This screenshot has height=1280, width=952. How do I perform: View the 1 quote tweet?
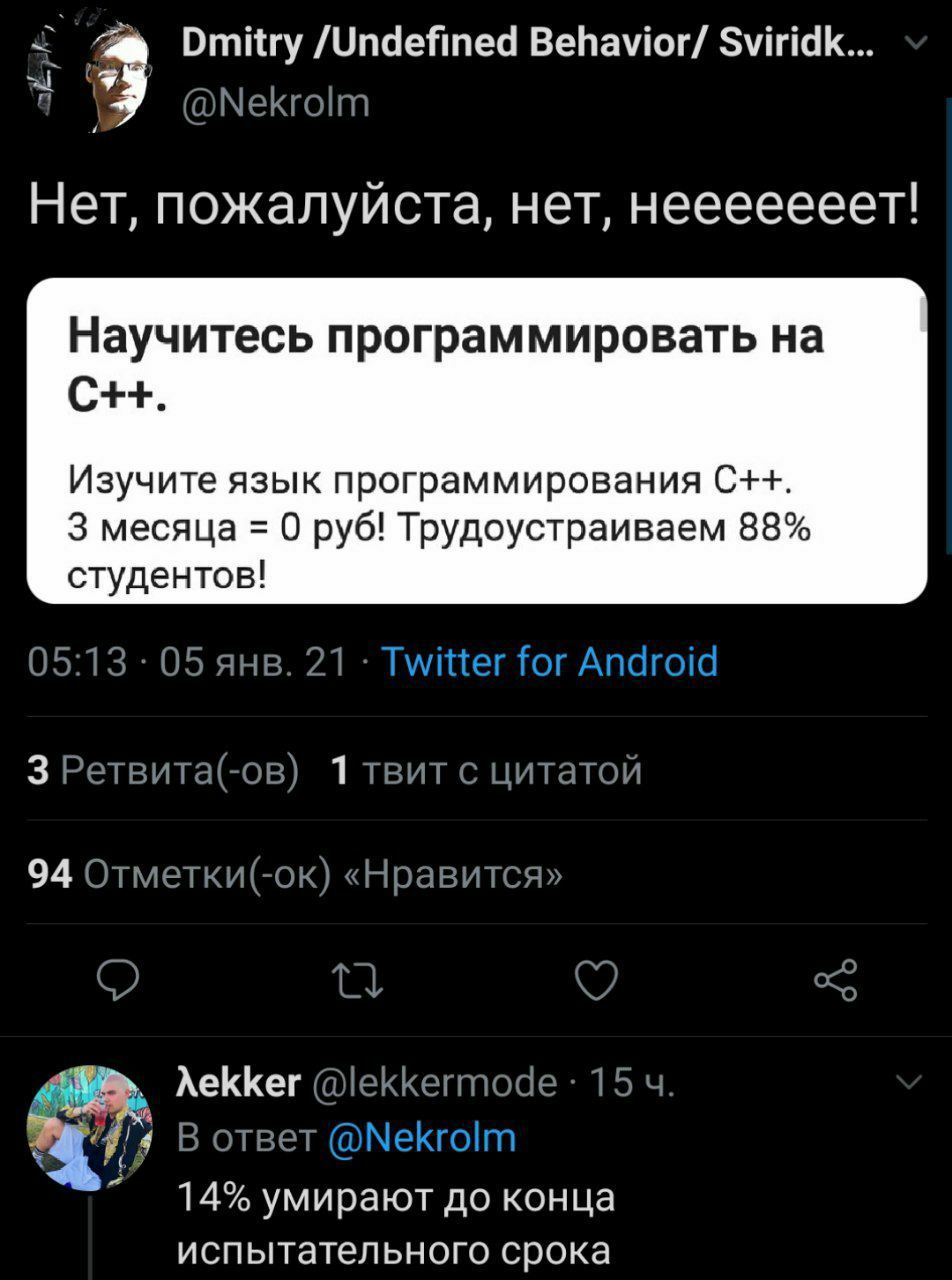click(486, 770)
